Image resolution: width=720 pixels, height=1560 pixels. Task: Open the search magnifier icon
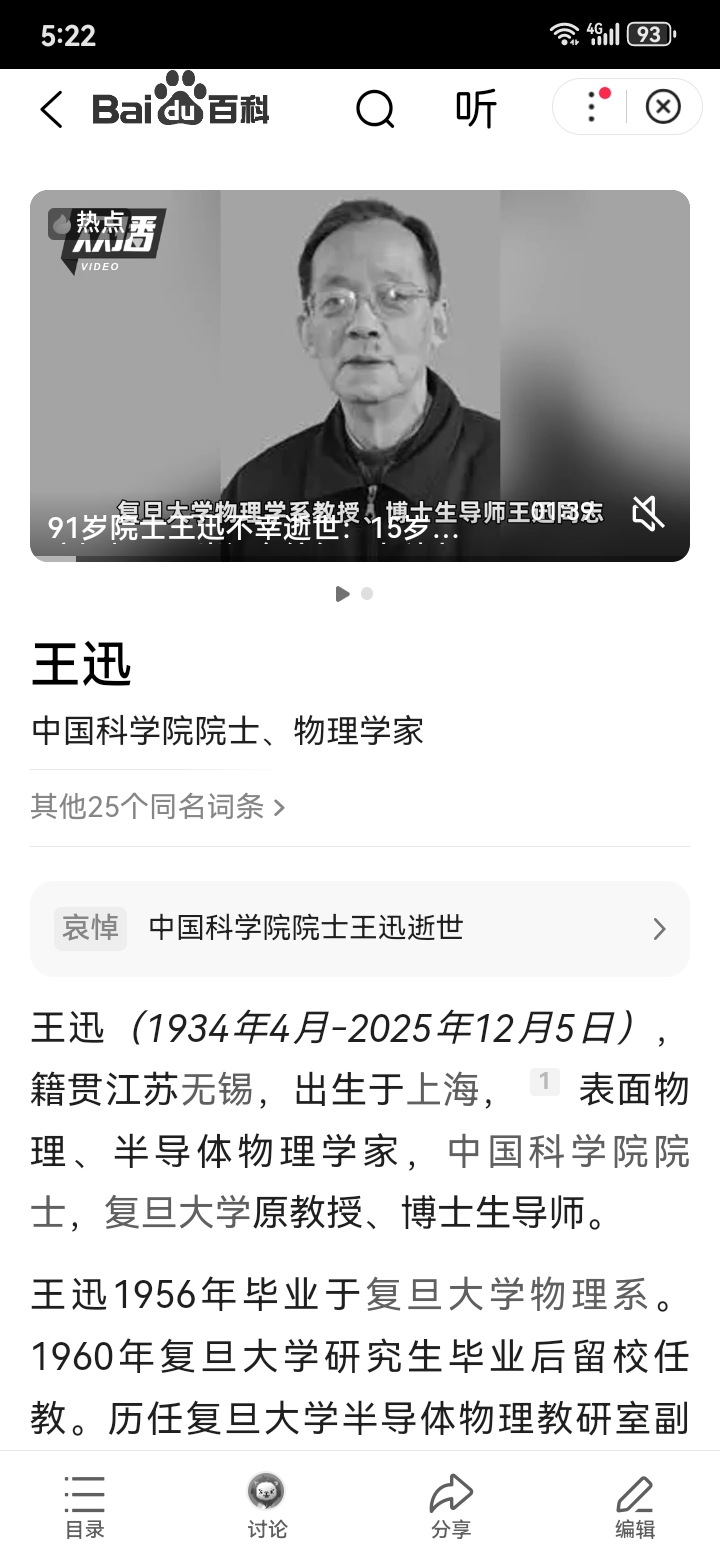375,108
